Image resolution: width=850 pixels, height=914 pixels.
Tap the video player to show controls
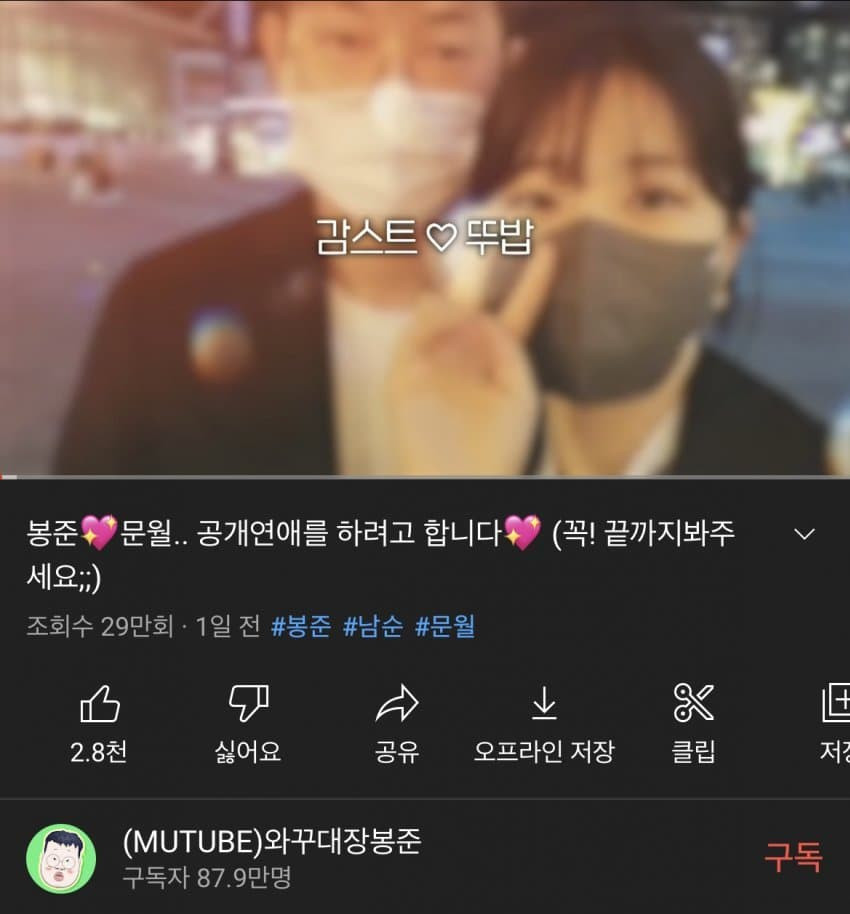tap(425, 237)
